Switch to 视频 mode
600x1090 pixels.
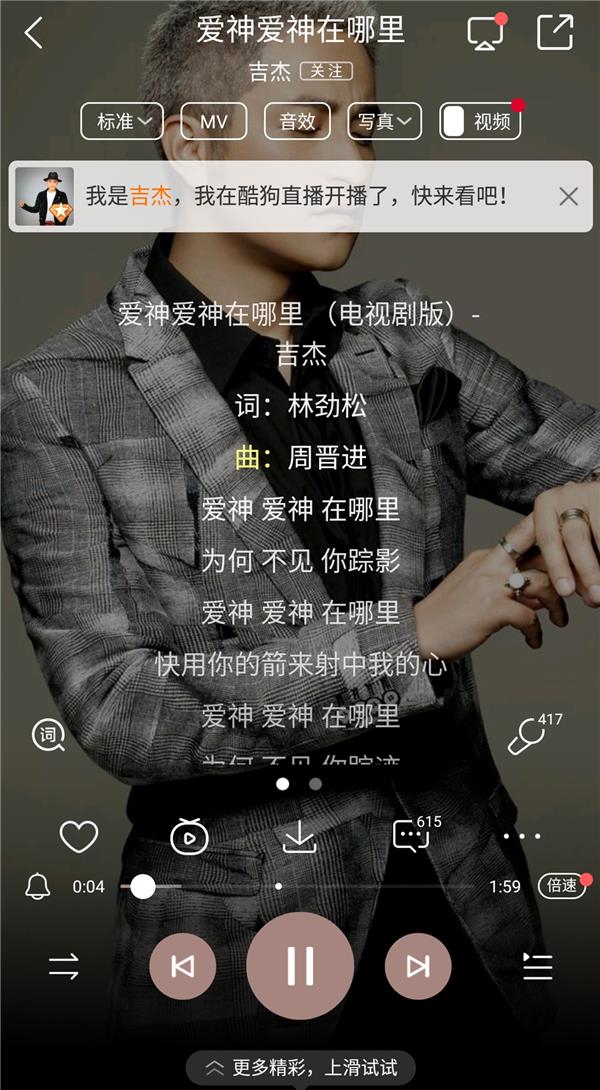tap(480, 122)
